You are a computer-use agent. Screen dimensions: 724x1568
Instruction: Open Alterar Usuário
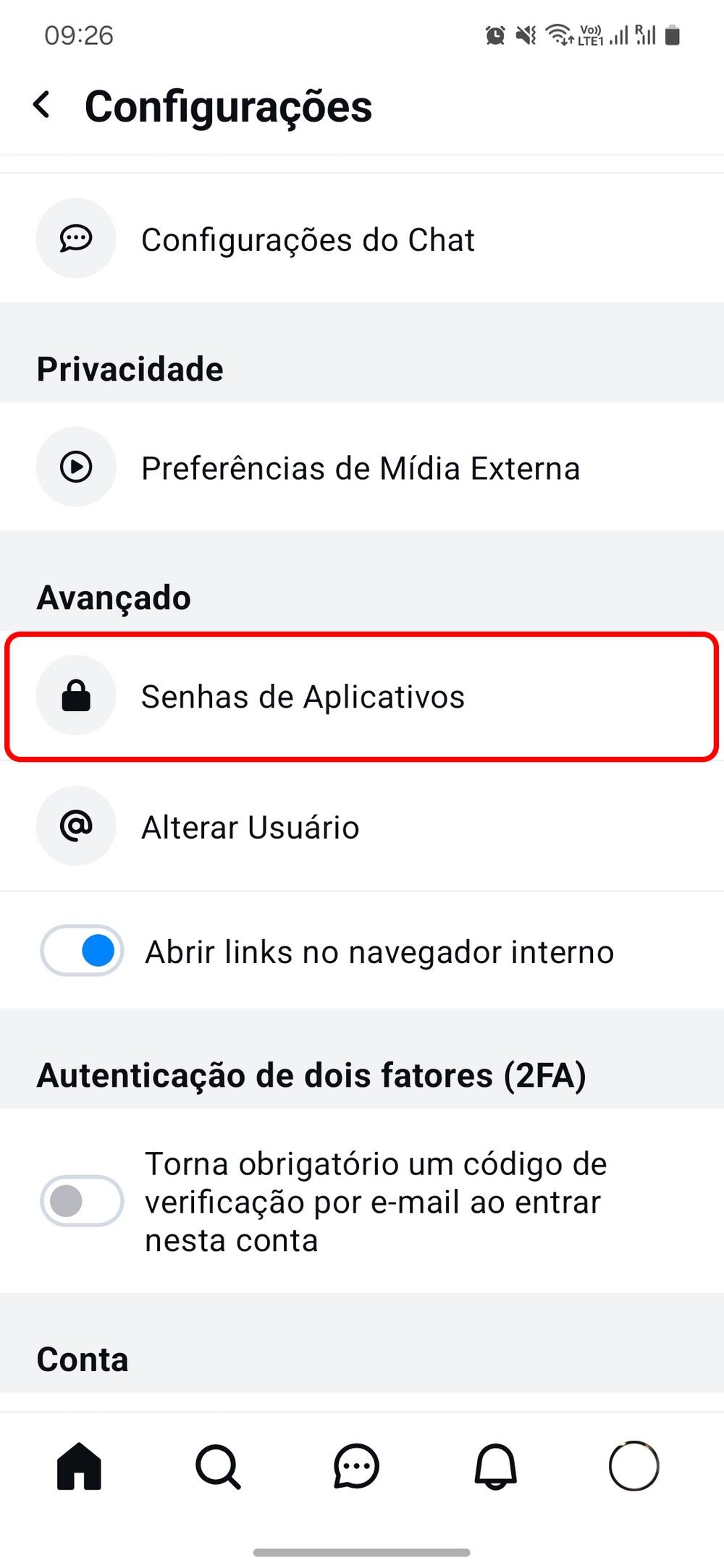(x=250, y=826)
